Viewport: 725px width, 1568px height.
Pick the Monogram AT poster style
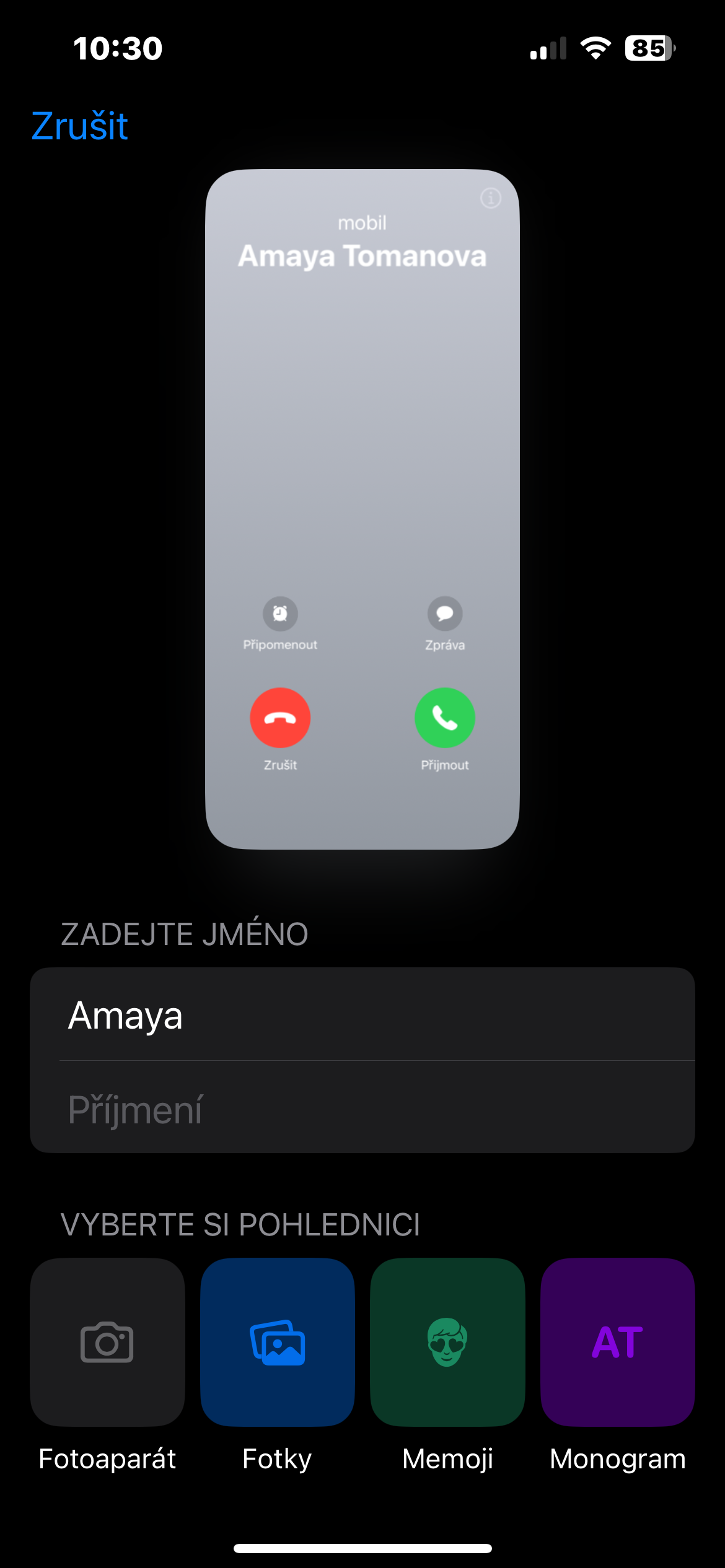click(617, 1343)
